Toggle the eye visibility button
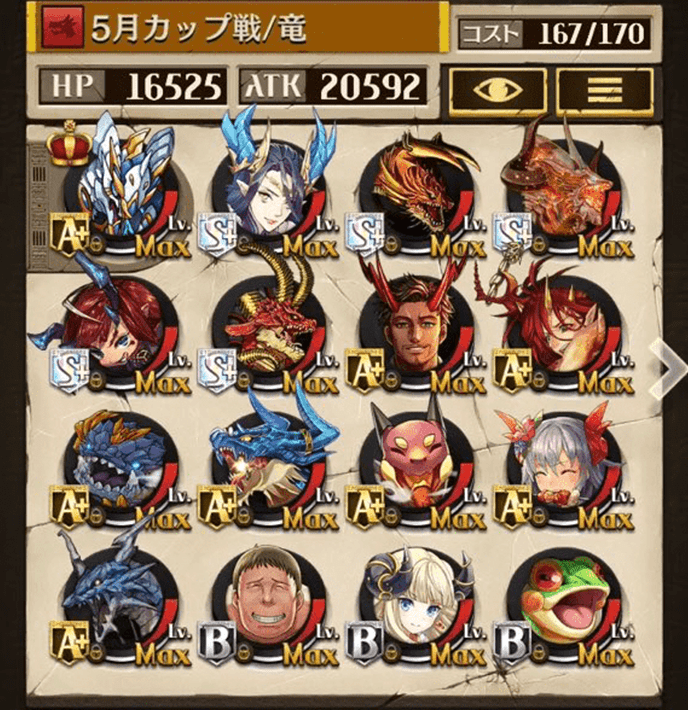This screenshot has width=688, height=710. 498,88
